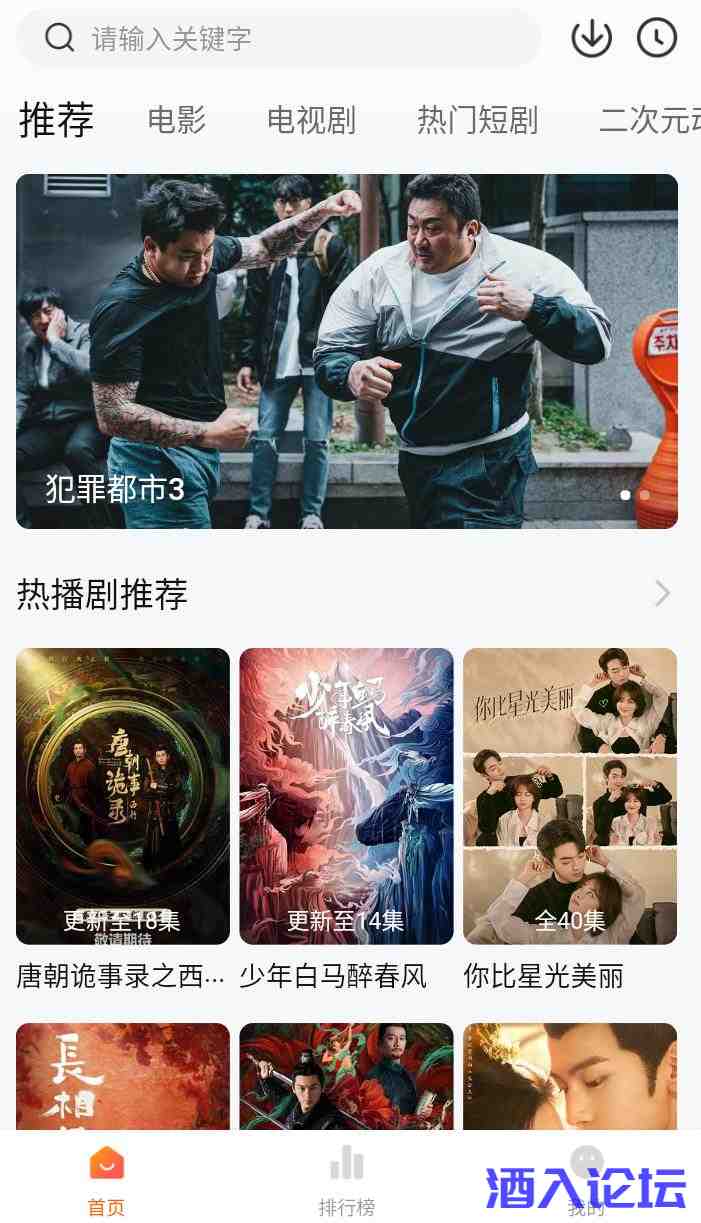This screenshot has height=1223, width=701.
Task: Open the 少年白马醉春风 drama card
Action: (346, 796)
